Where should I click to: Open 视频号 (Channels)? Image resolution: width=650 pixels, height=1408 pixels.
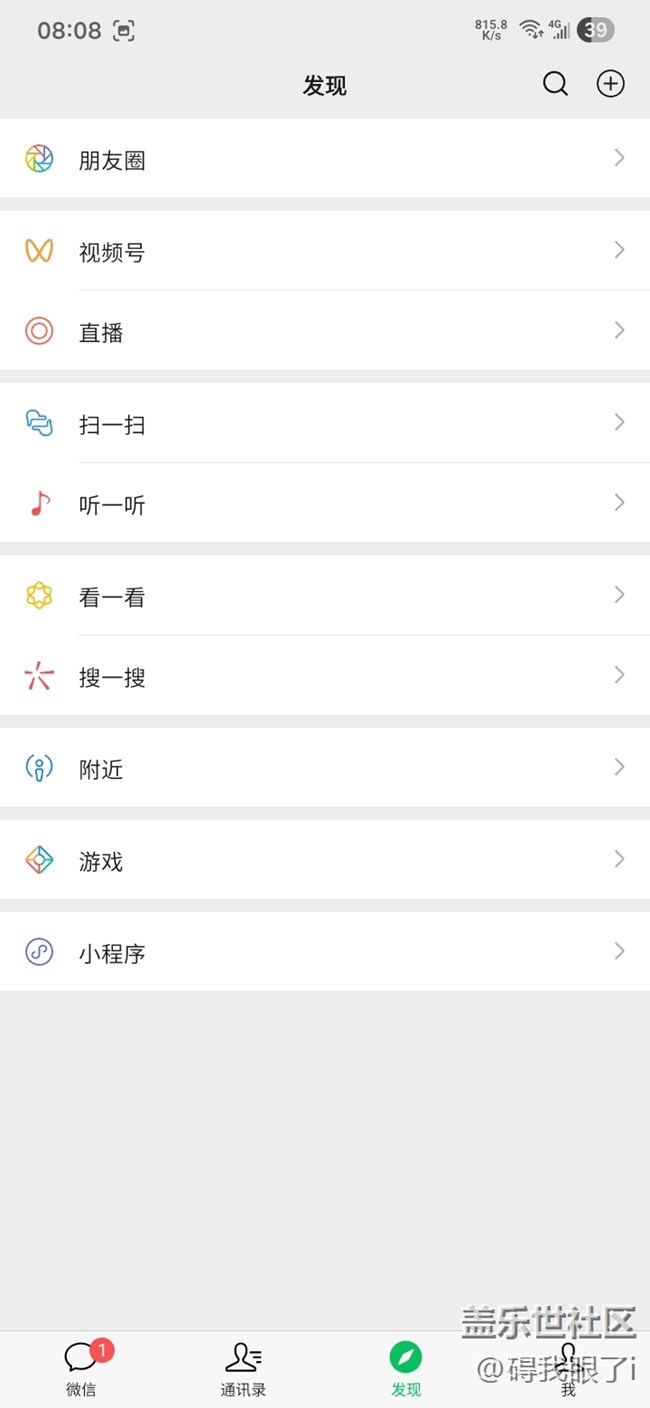pos(325,251)
